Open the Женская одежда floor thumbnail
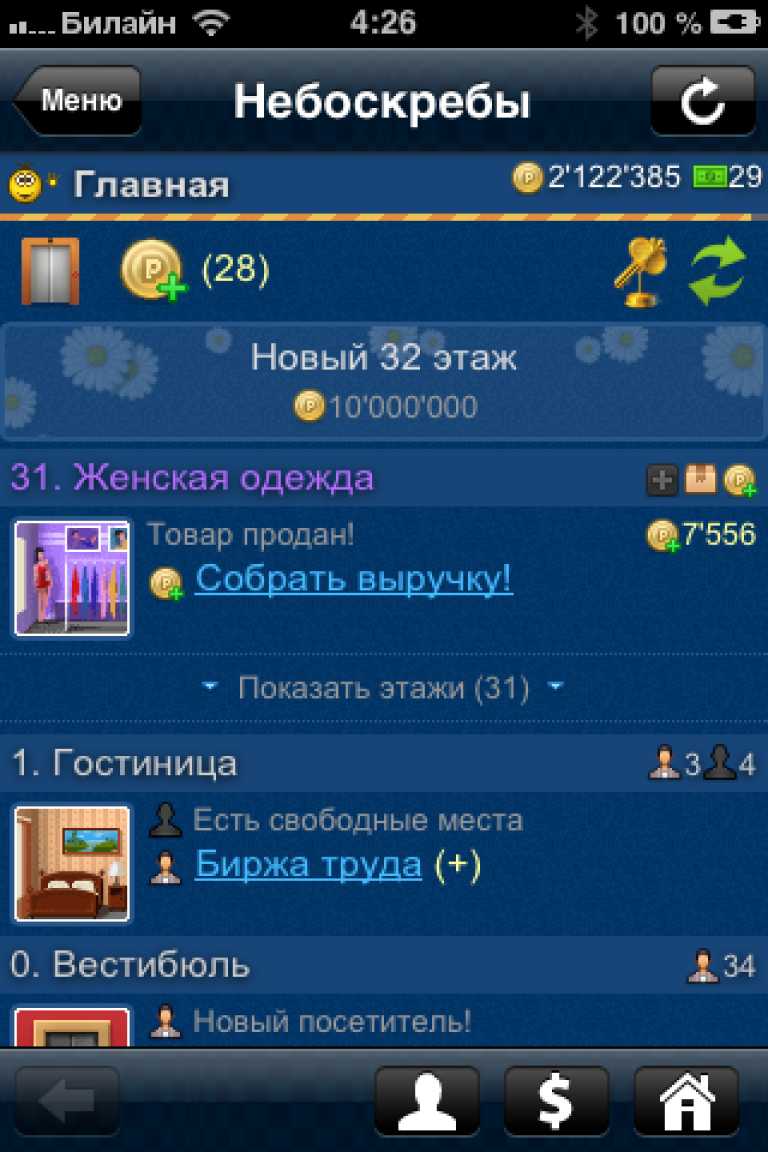This screenshot has height=1152, width=768. click(72, 577)
